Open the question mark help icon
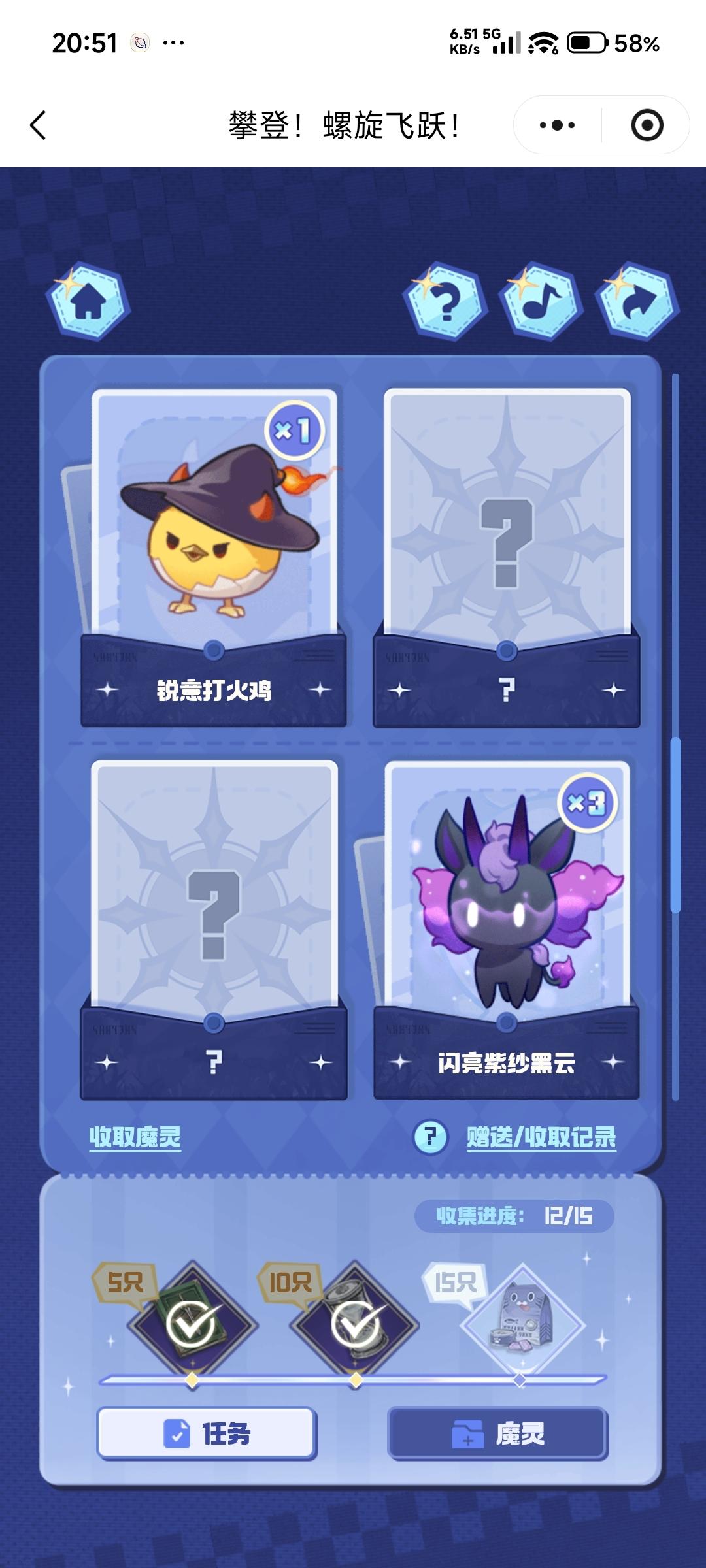This screenshot has height=1568, width=706. (446, 301)
